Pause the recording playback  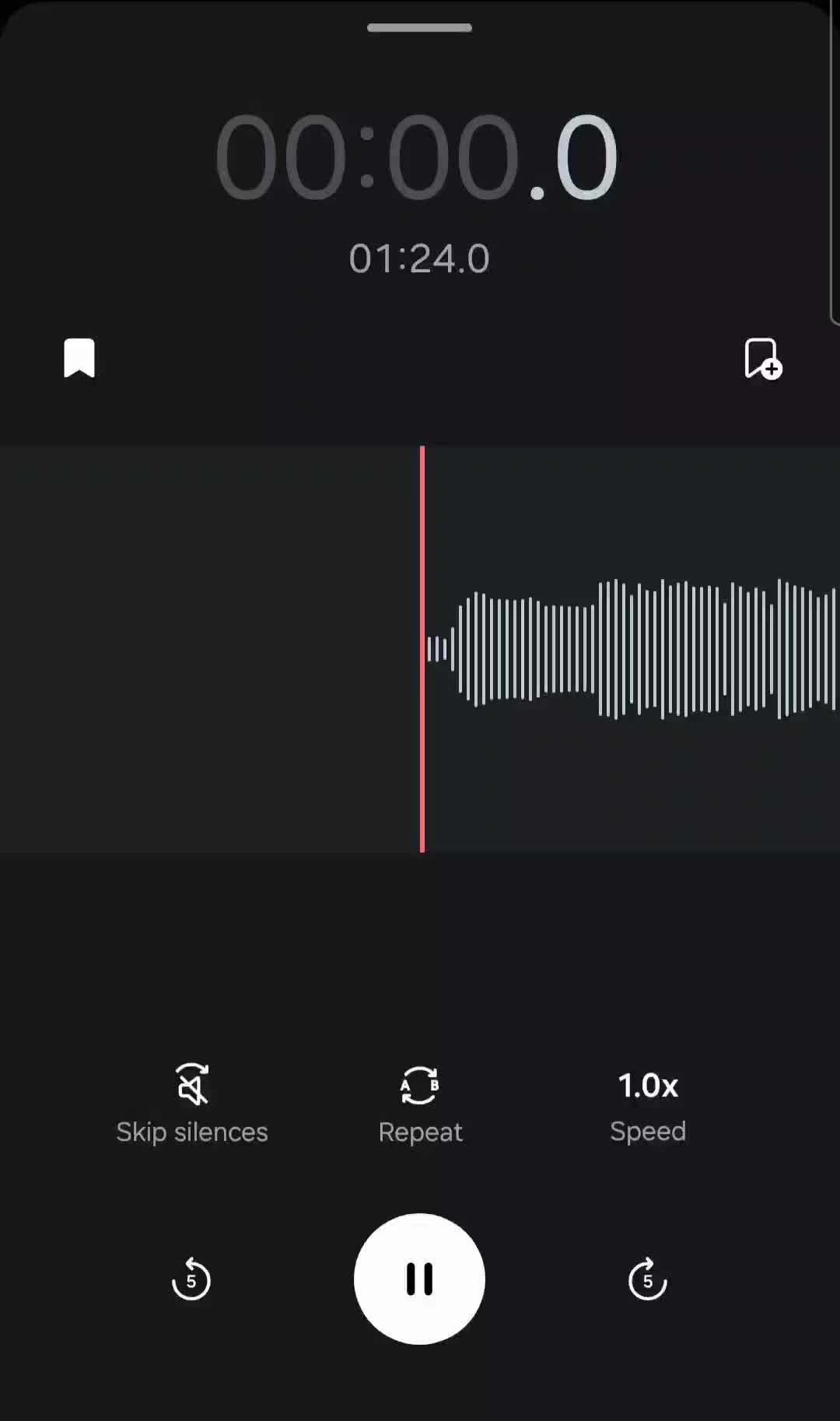coord(419,1279)
